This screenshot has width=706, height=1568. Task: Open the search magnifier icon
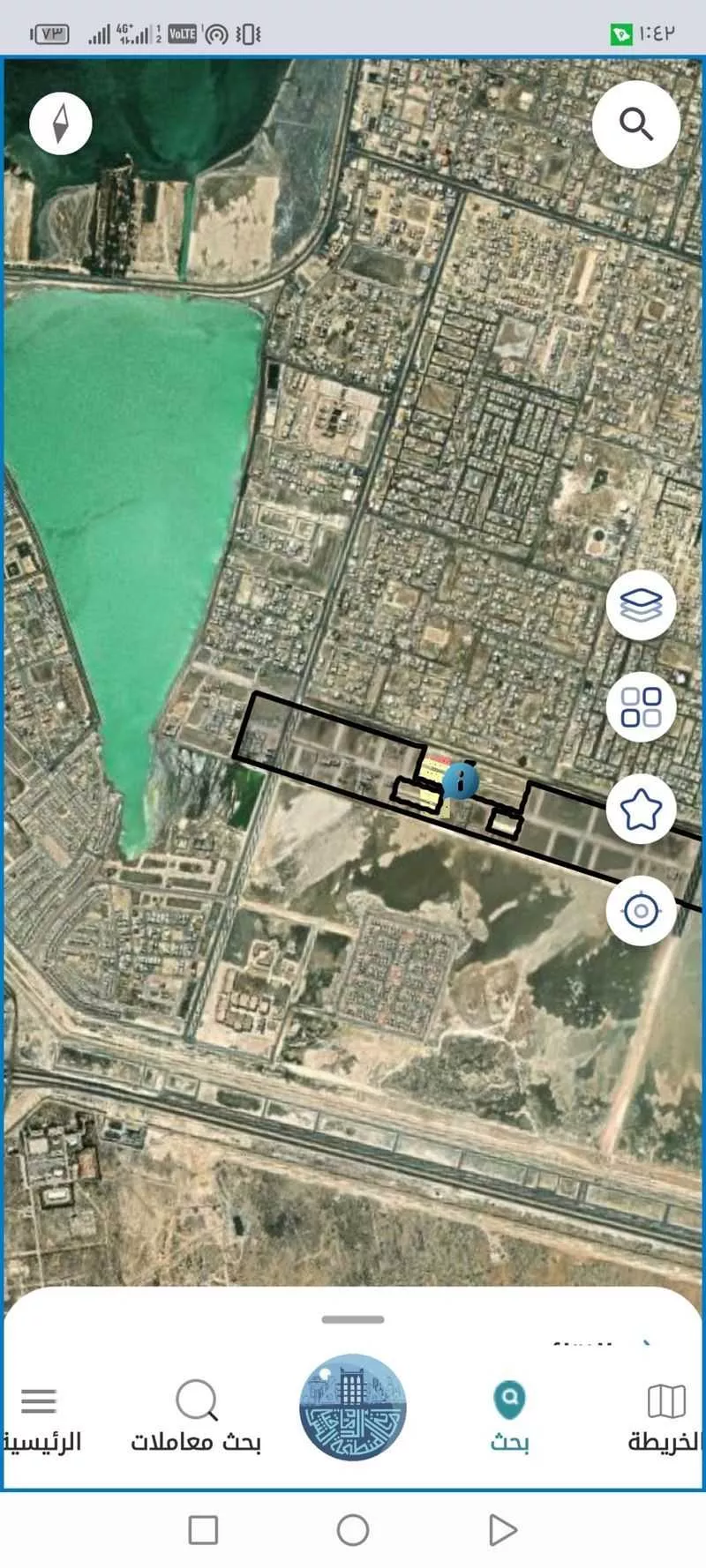click(x=635, y=124)
